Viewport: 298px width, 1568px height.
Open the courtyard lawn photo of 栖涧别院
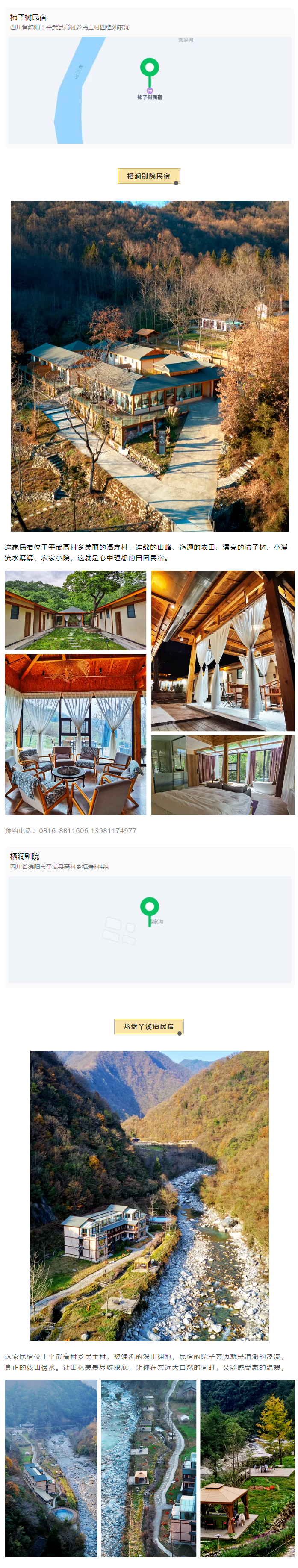(76, 609)
